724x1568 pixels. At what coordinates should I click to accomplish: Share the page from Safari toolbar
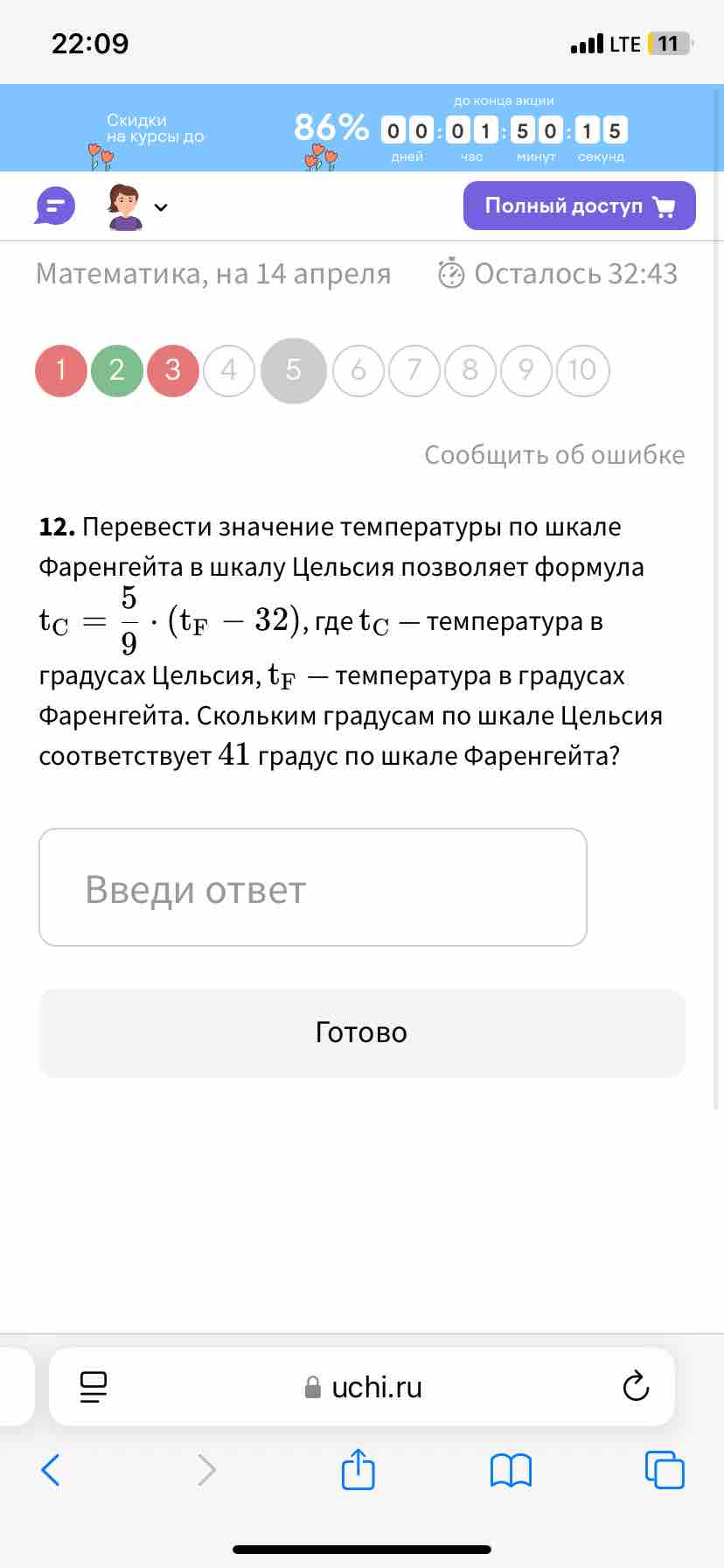coord(359,1468)
